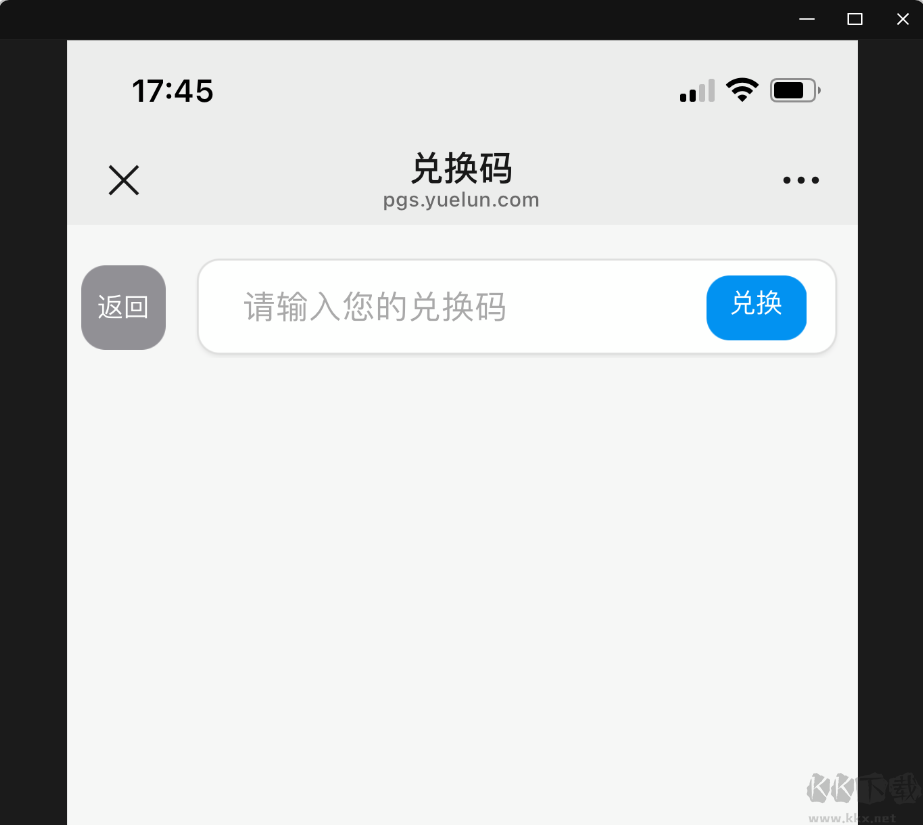Tap the blue 兑换 button
The image size is (923, 825).
(756, 307)
